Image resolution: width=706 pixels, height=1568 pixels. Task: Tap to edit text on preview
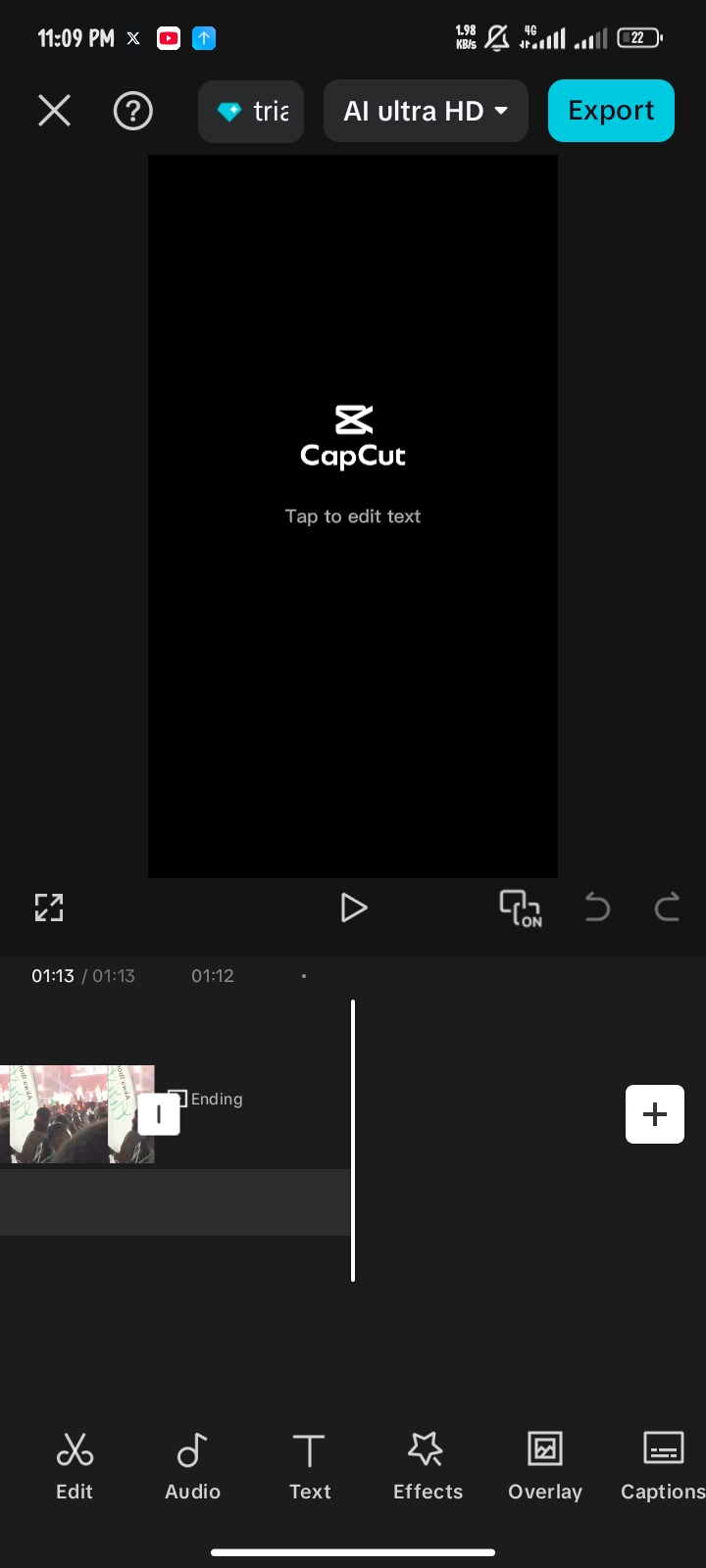point(353,516)
